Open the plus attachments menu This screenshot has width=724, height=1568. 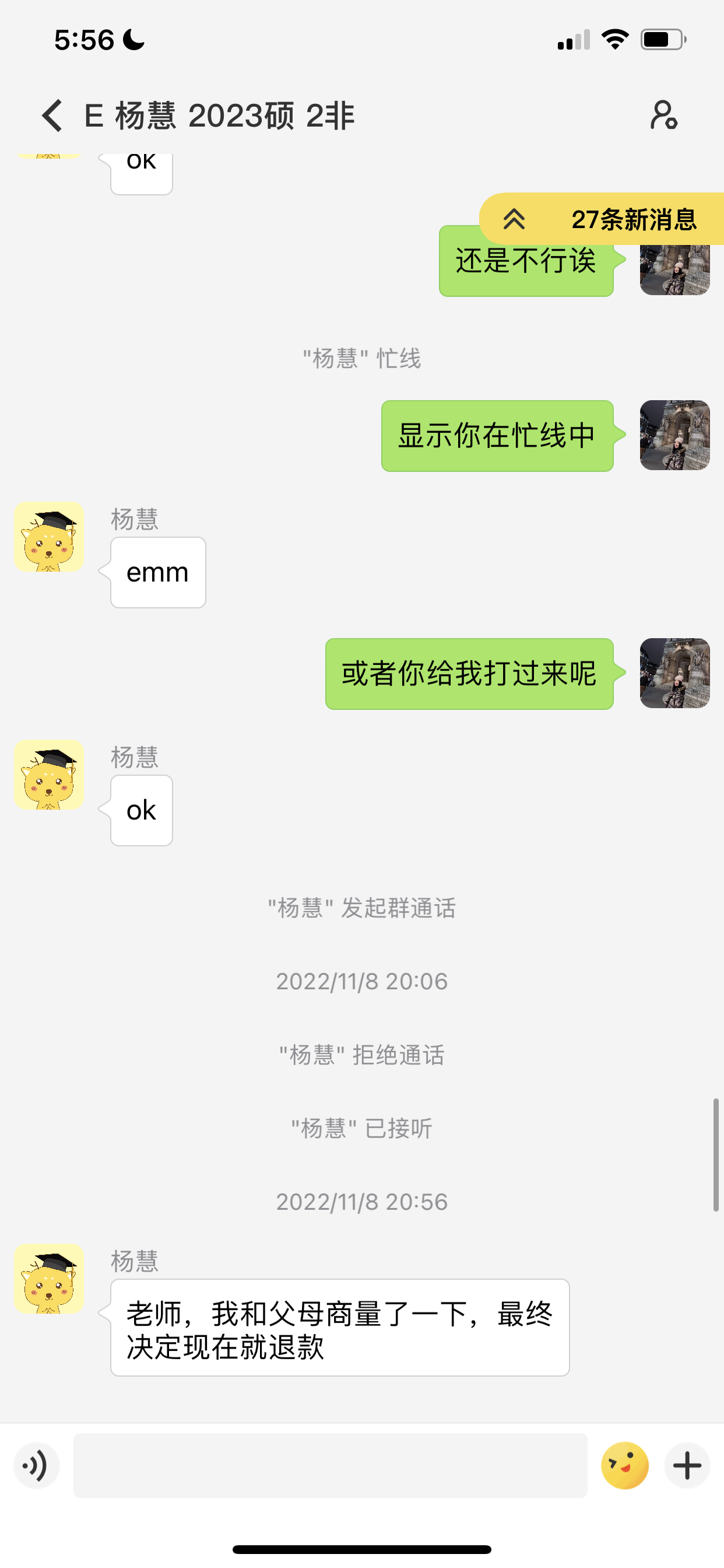click(x=687, y=1465)
